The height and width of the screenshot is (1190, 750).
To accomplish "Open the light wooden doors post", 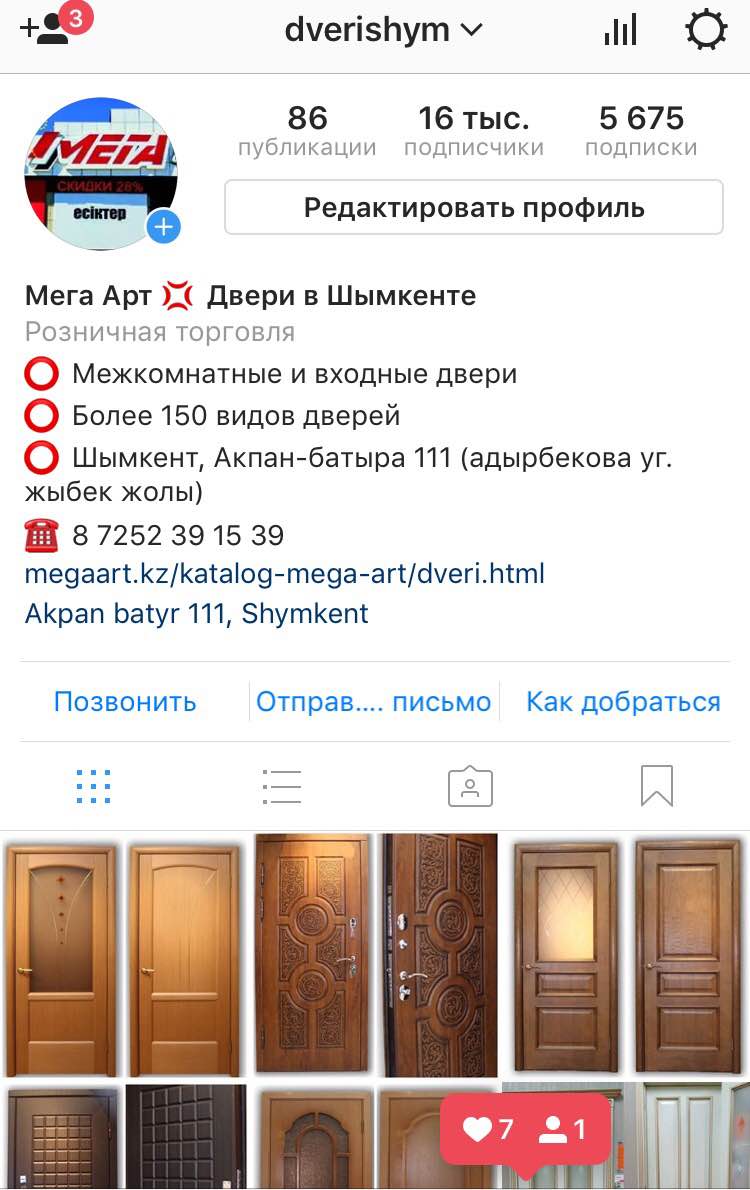I will point(124,955).
